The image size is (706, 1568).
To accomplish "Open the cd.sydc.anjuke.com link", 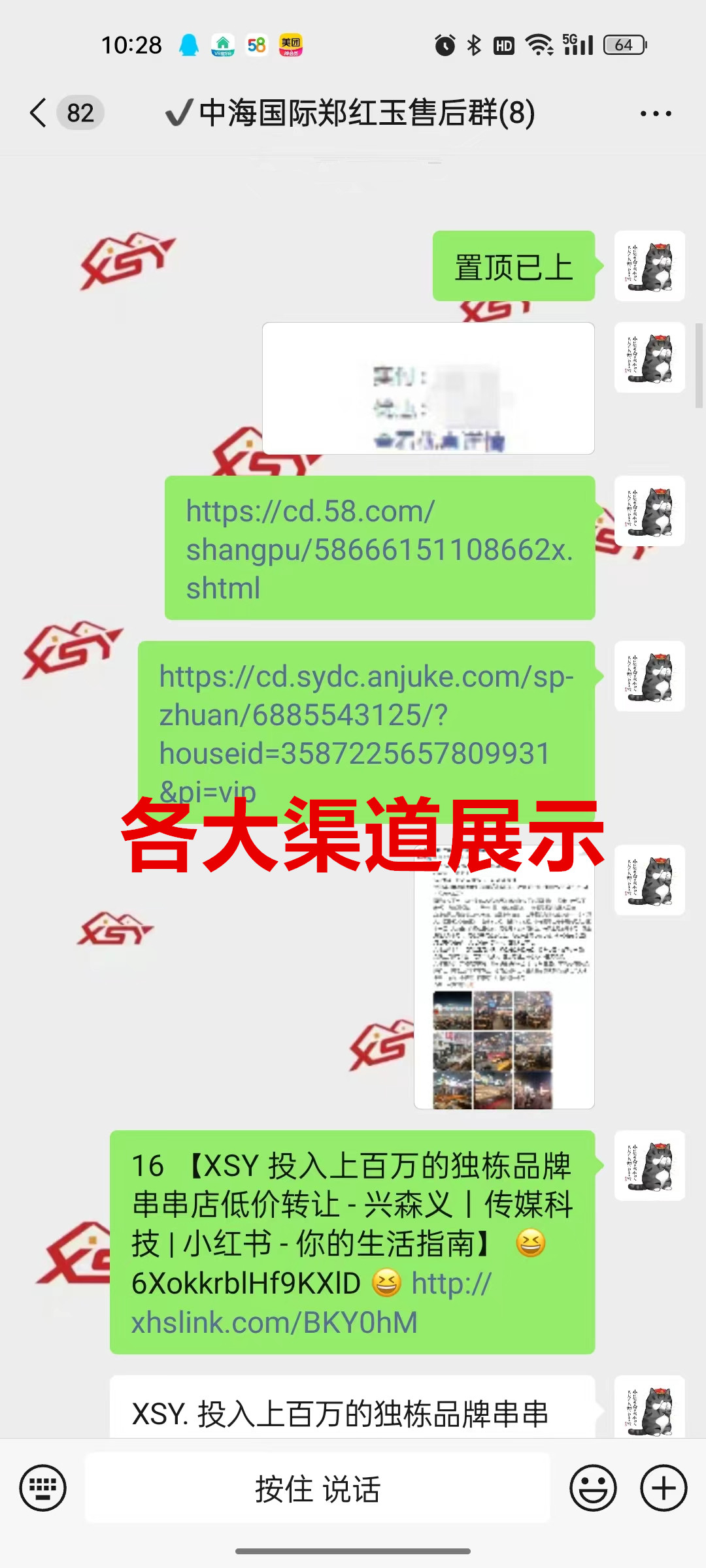I will tap(366, 715).
